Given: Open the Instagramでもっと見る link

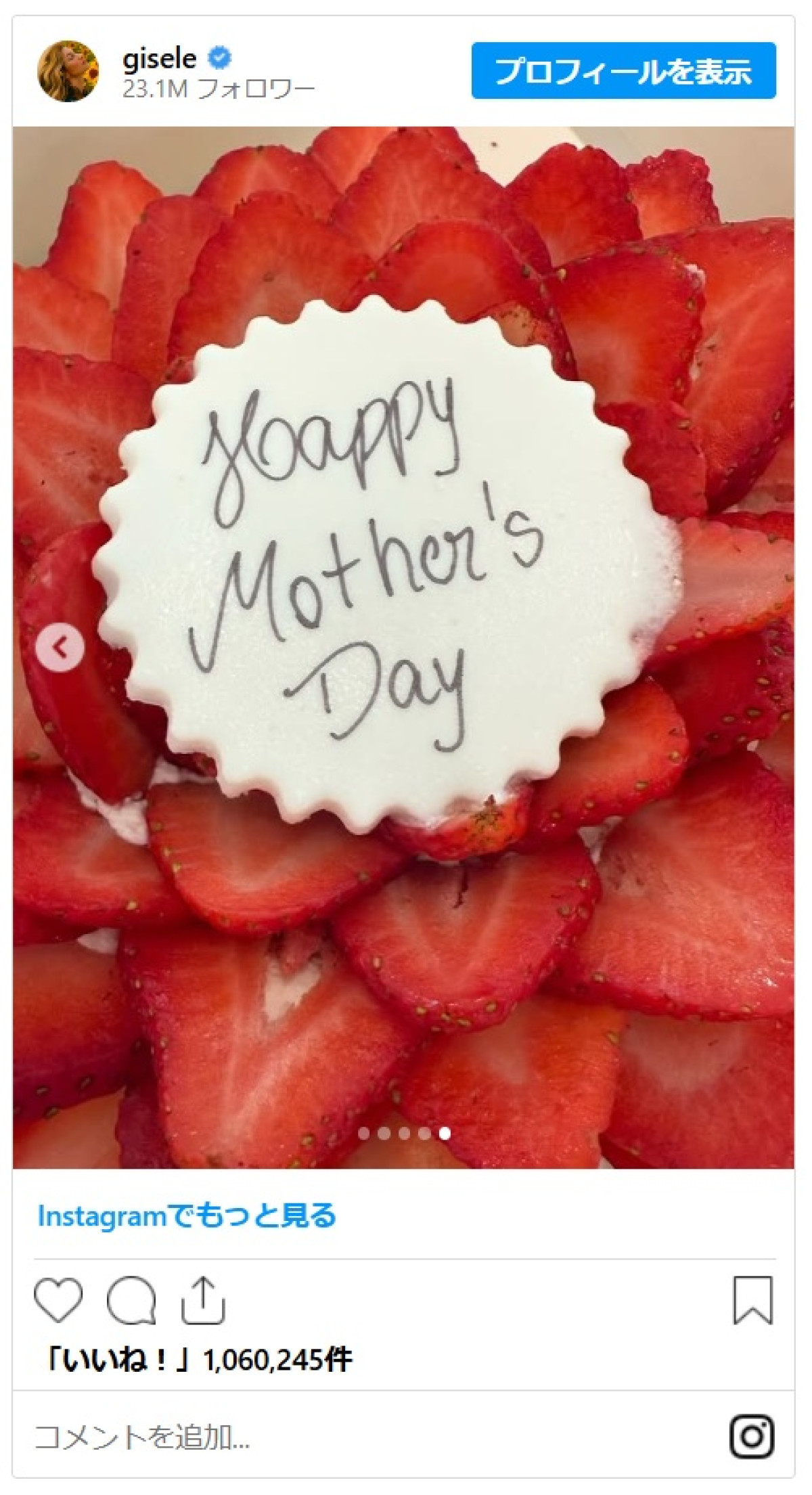Looking at the screenshot, I should (187, 1216).
